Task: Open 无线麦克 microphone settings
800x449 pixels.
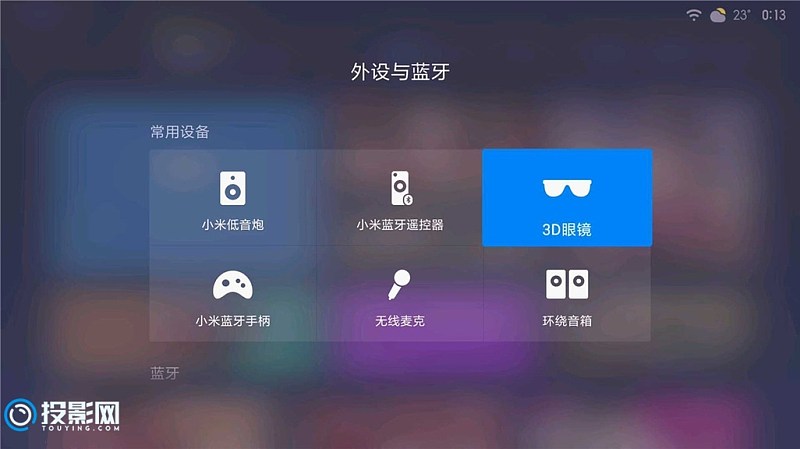Action: [x=400, y=294]
